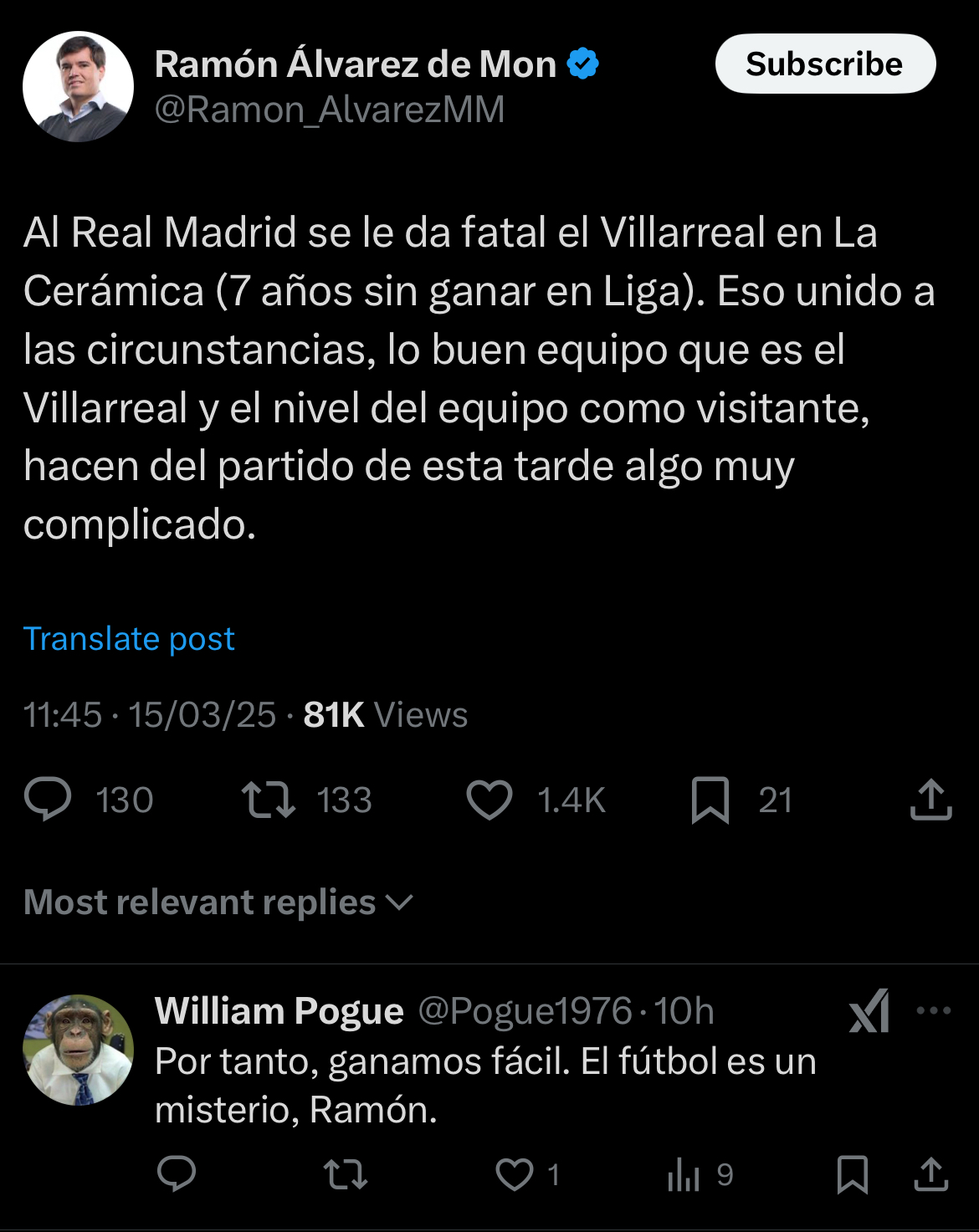Share William Pogue's reply
979x1232 pixels.
point(930,1174)
